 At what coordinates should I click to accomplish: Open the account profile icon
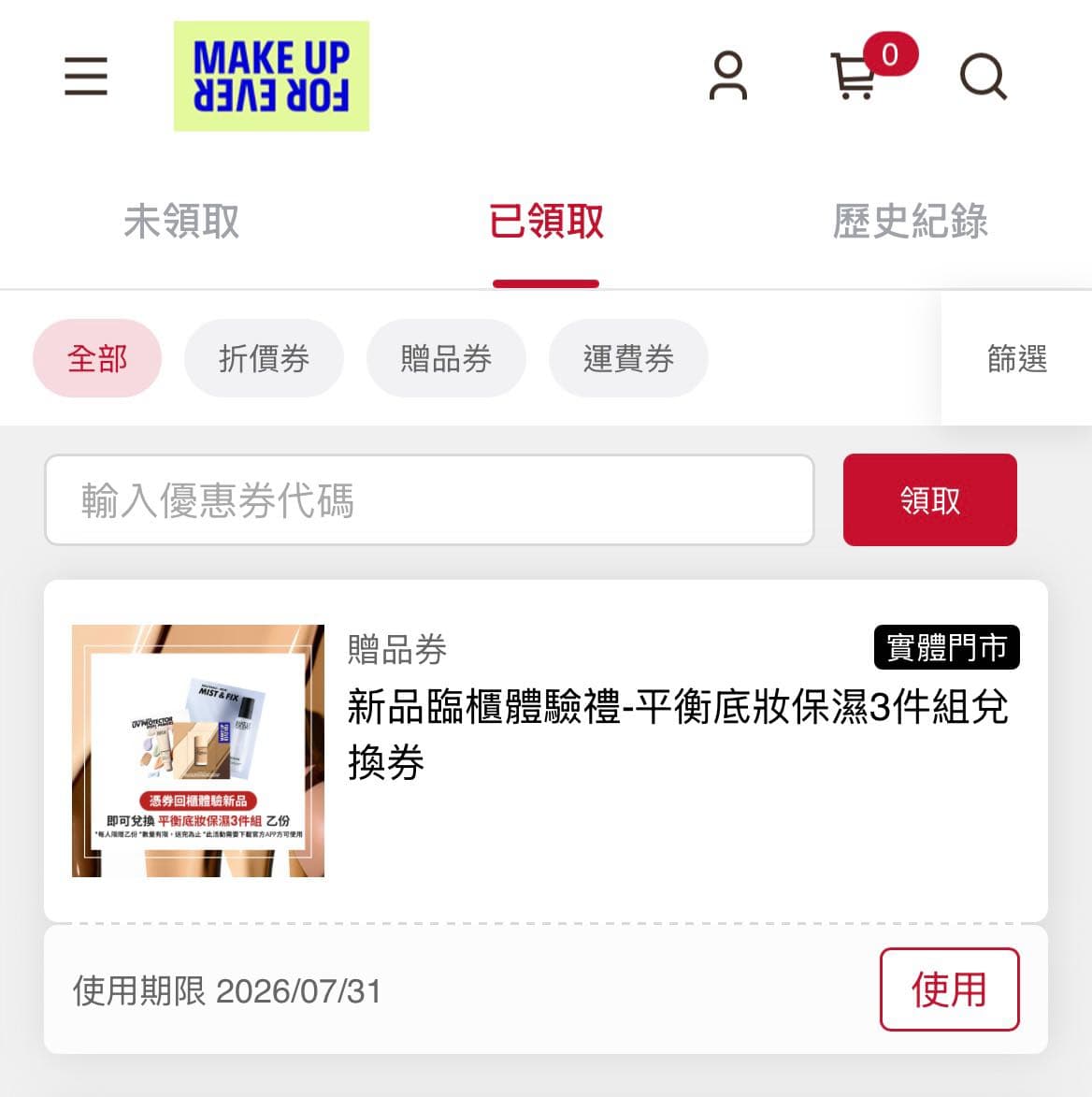[x=727, y=76]
